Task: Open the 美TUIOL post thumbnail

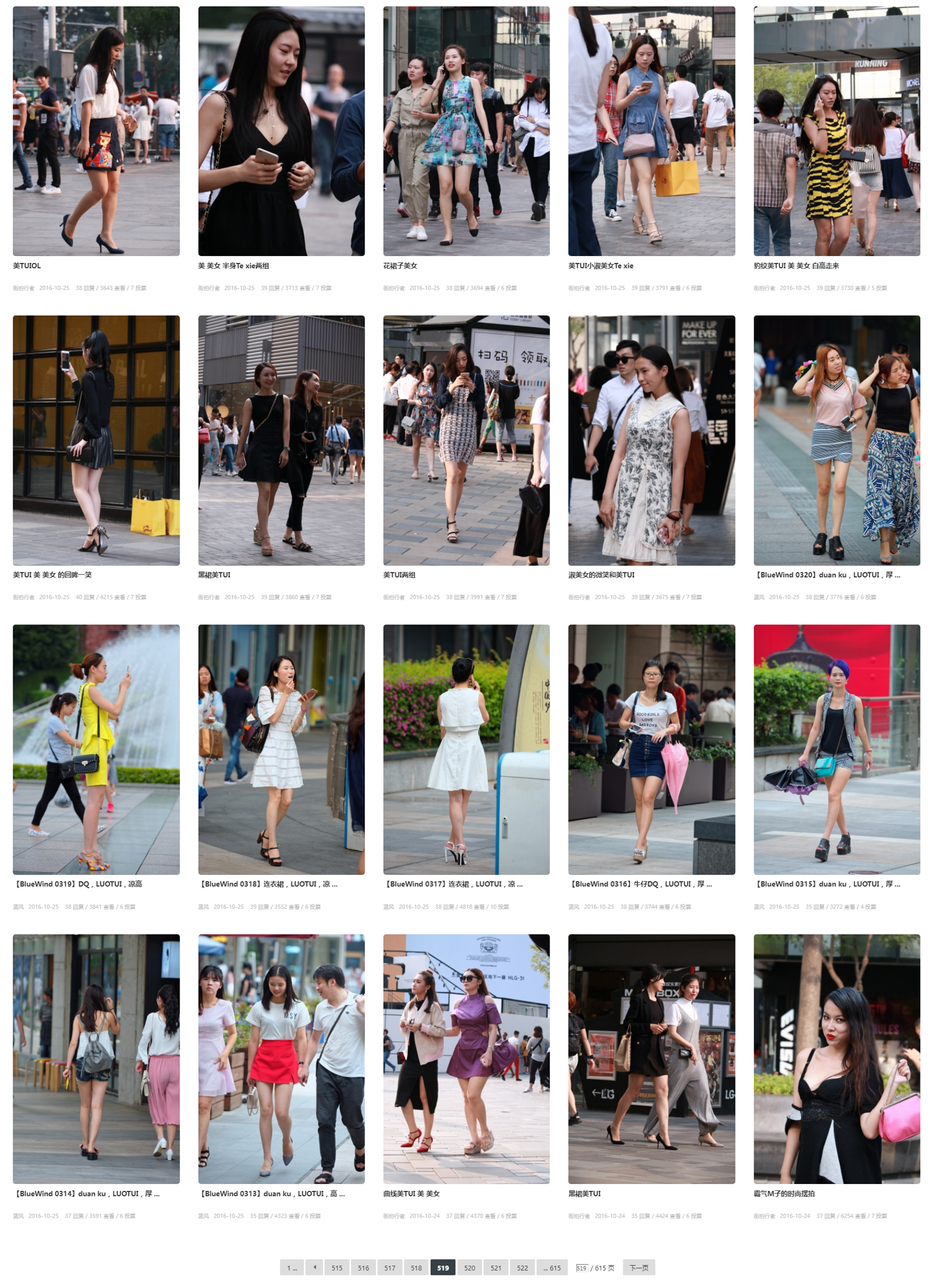Action: coord(96,131)
